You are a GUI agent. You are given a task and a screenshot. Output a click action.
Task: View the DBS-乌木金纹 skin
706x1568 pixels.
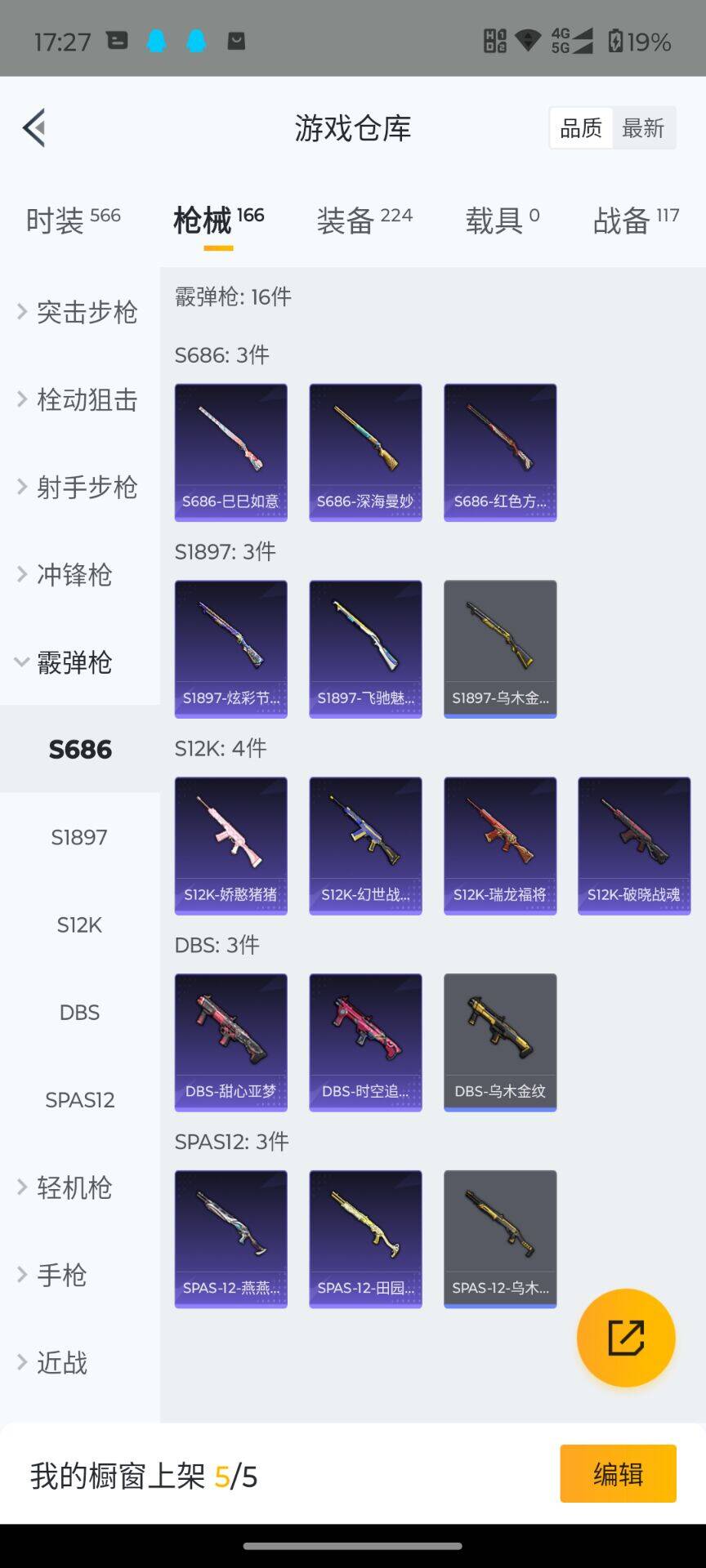[x=500, y=1042]
